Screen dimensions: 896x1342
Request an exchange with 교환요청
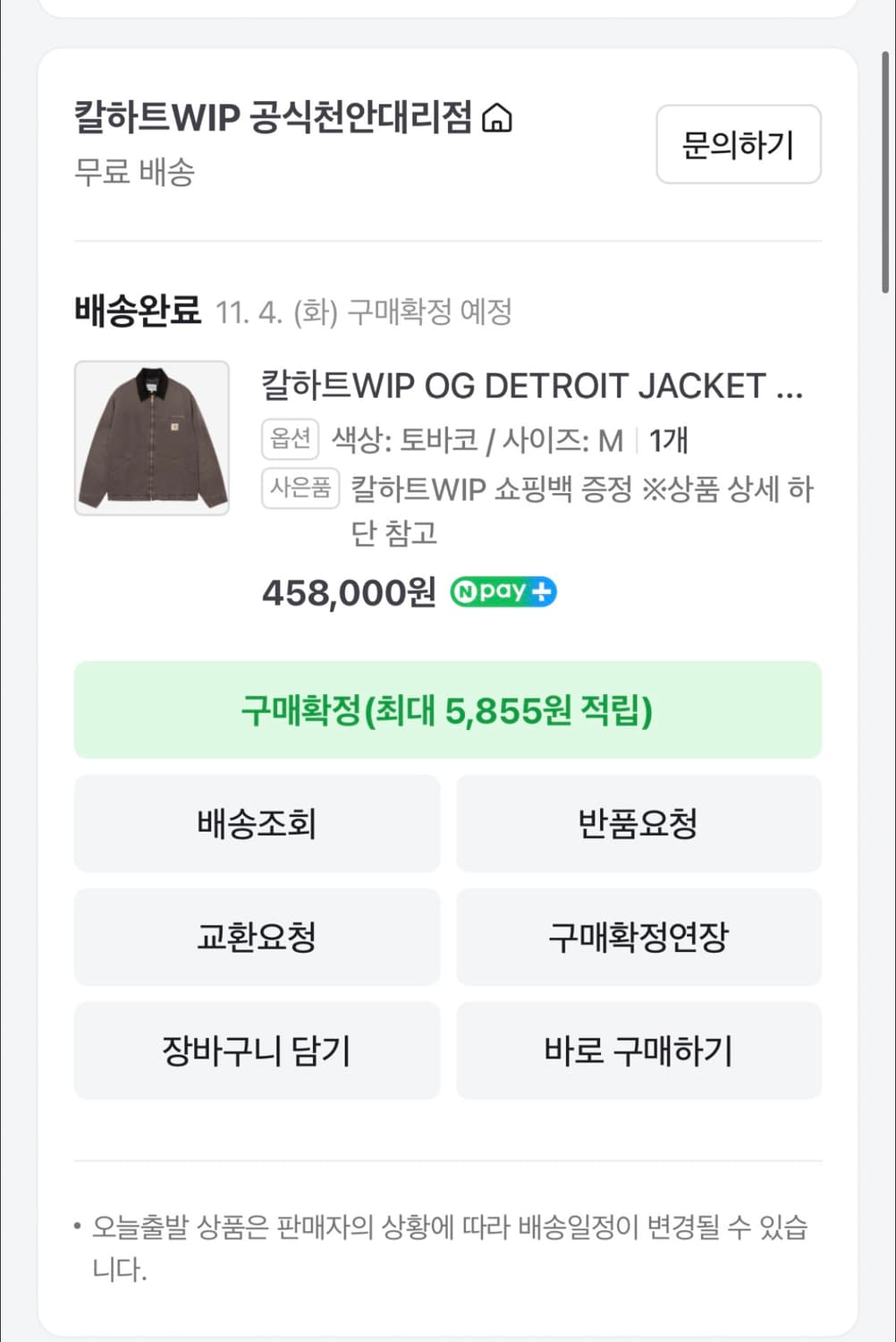[256, 938]
